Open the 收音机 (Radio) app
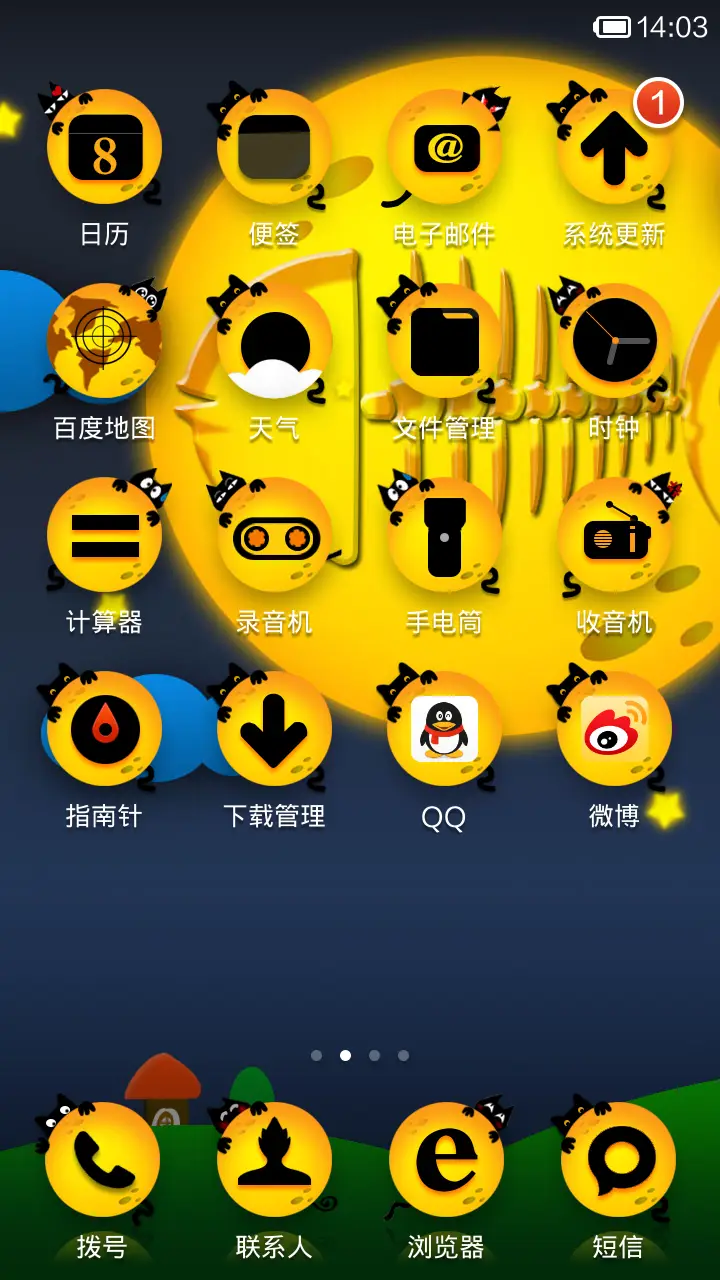The width and height of the screenshot is (720, 1280). tap(614, 535)
